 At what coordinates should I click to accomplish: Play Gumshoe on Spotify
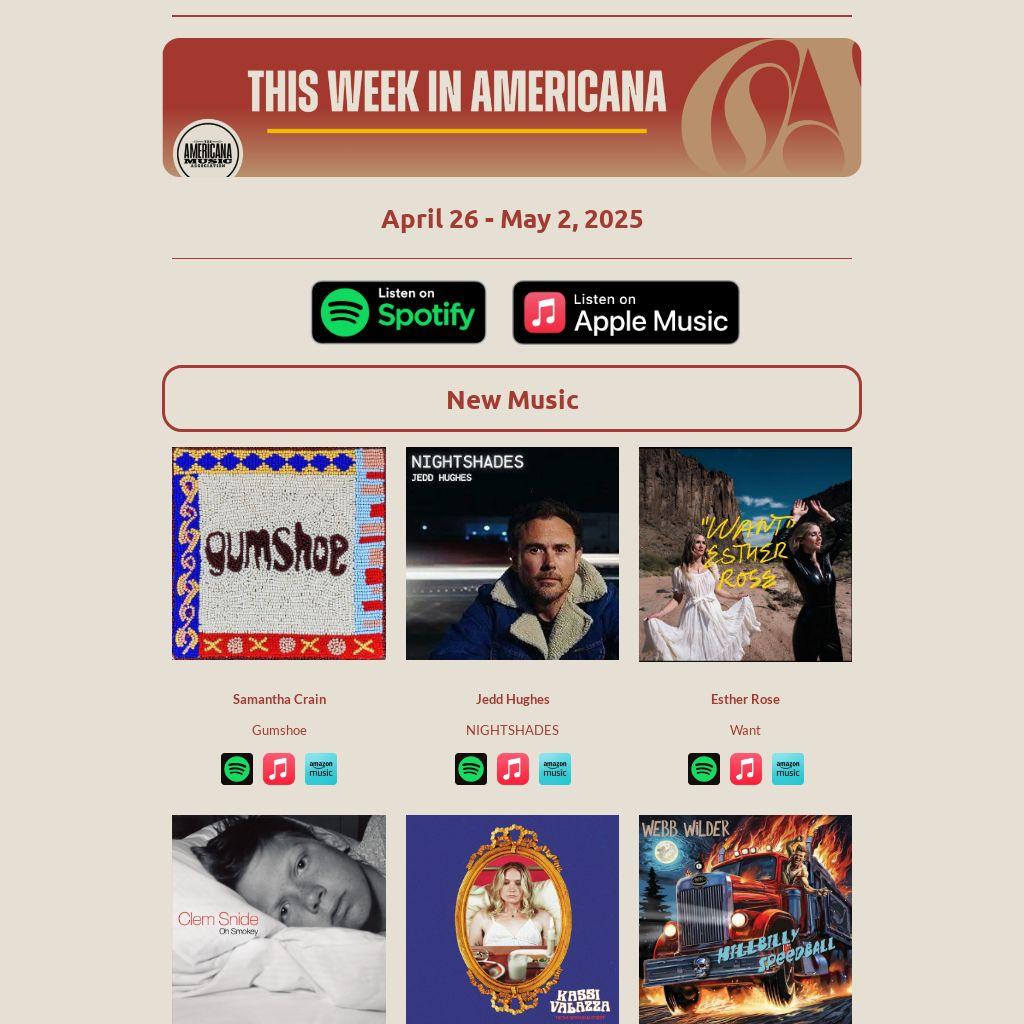point(237,769)
